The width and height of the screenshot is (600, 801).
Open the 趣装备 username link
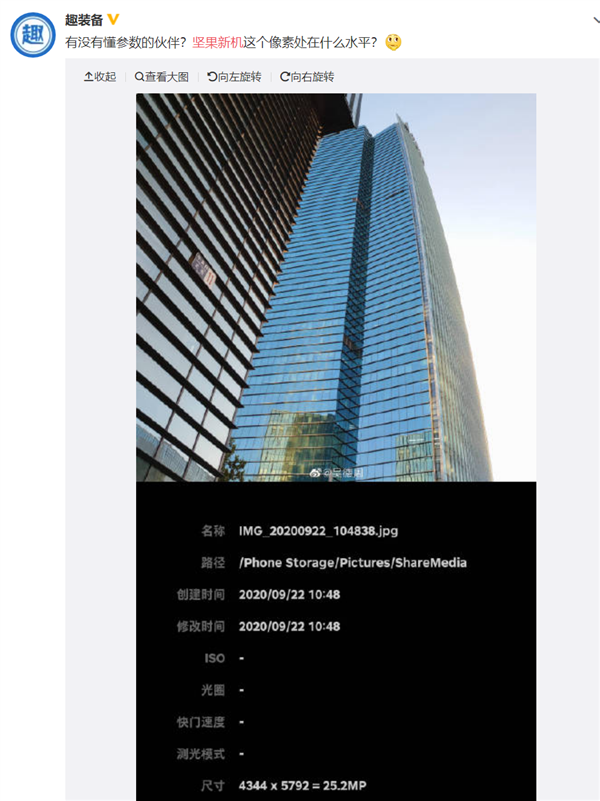84,20
